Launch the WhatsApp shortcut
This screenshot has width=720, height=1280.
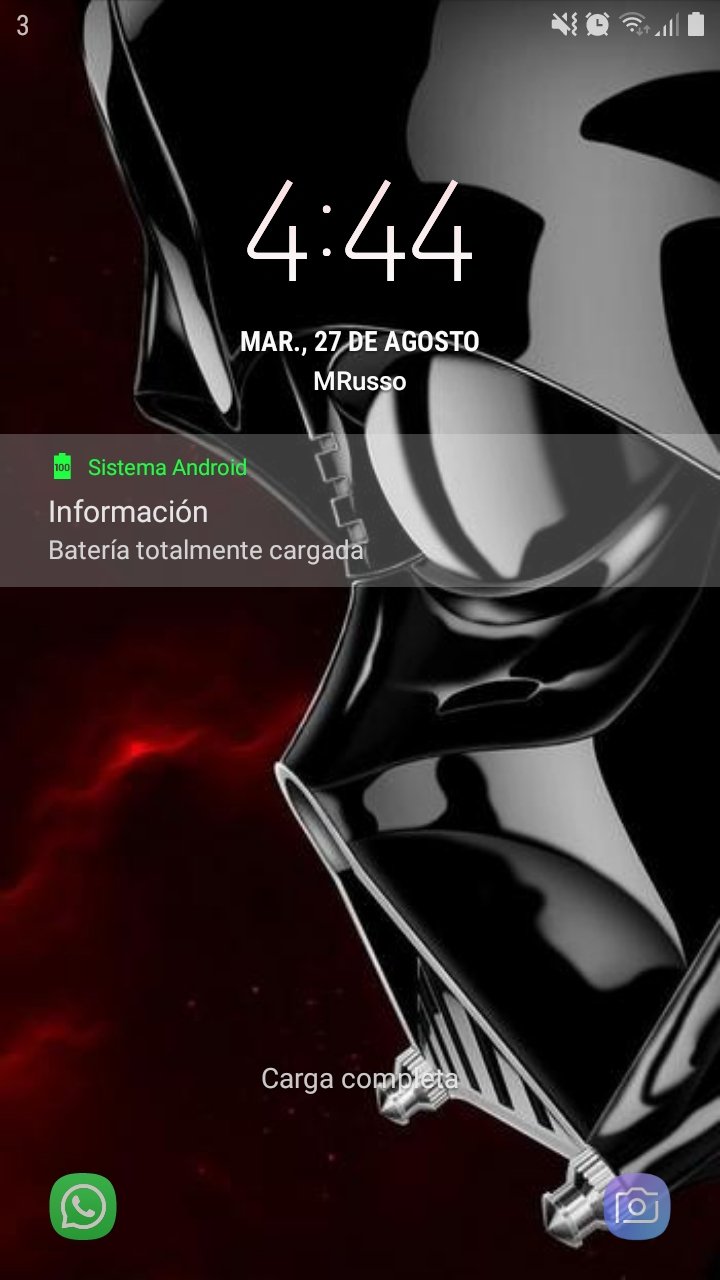(x=83, y=1207)
